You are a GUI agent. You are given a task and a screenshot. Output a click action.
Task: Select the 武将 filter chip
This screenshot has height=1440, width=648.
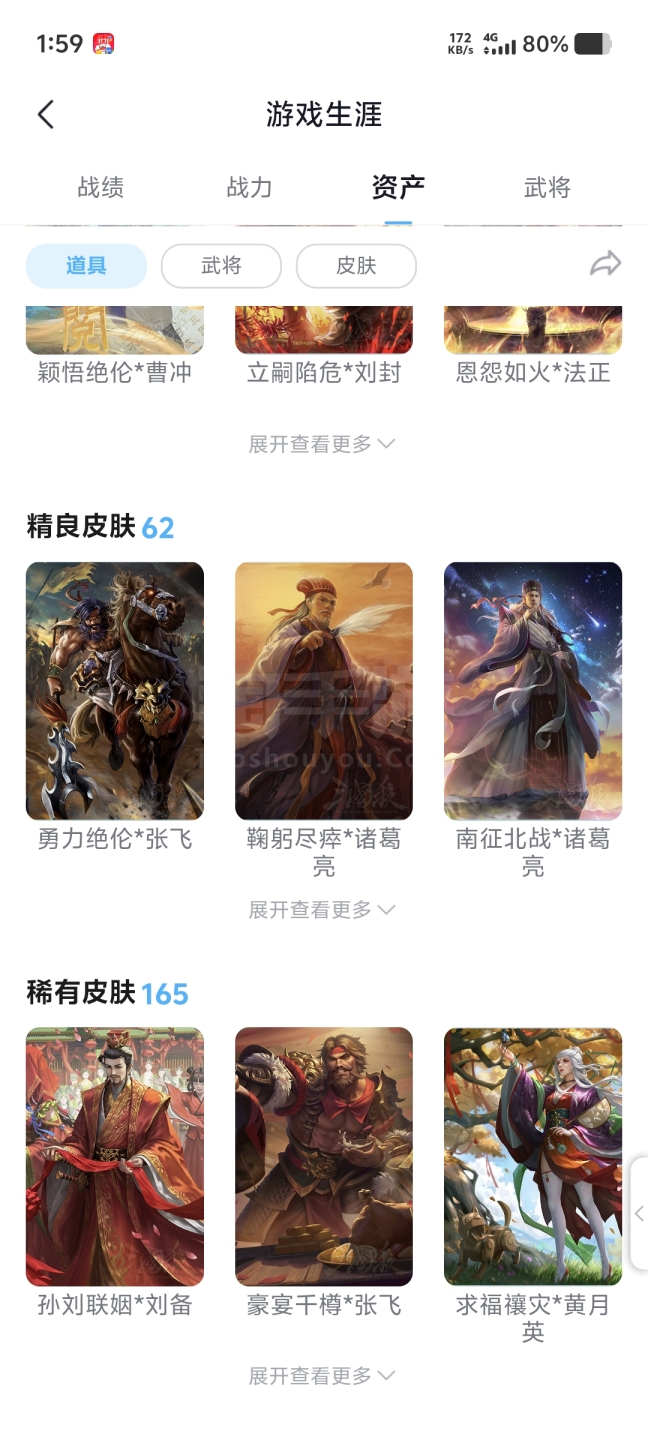click(221, 266)
